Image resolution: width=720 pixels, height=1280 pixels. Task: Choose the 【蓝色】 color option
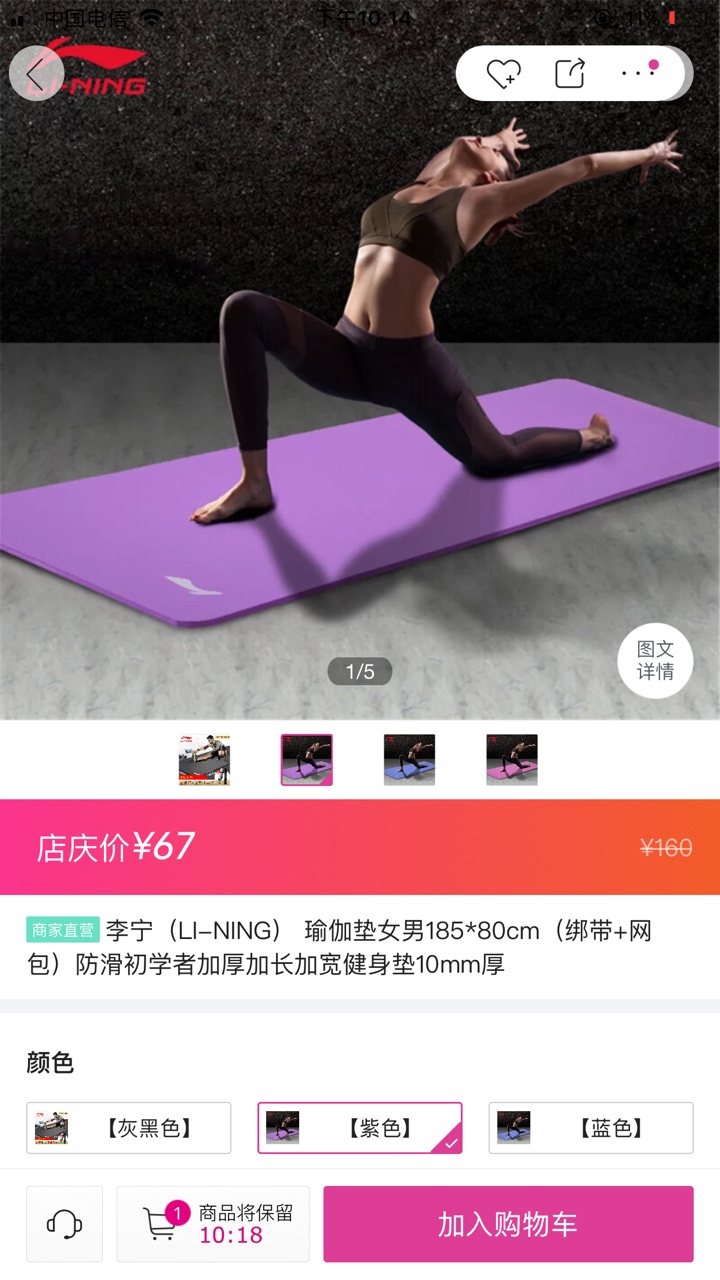pos(591,1128)
